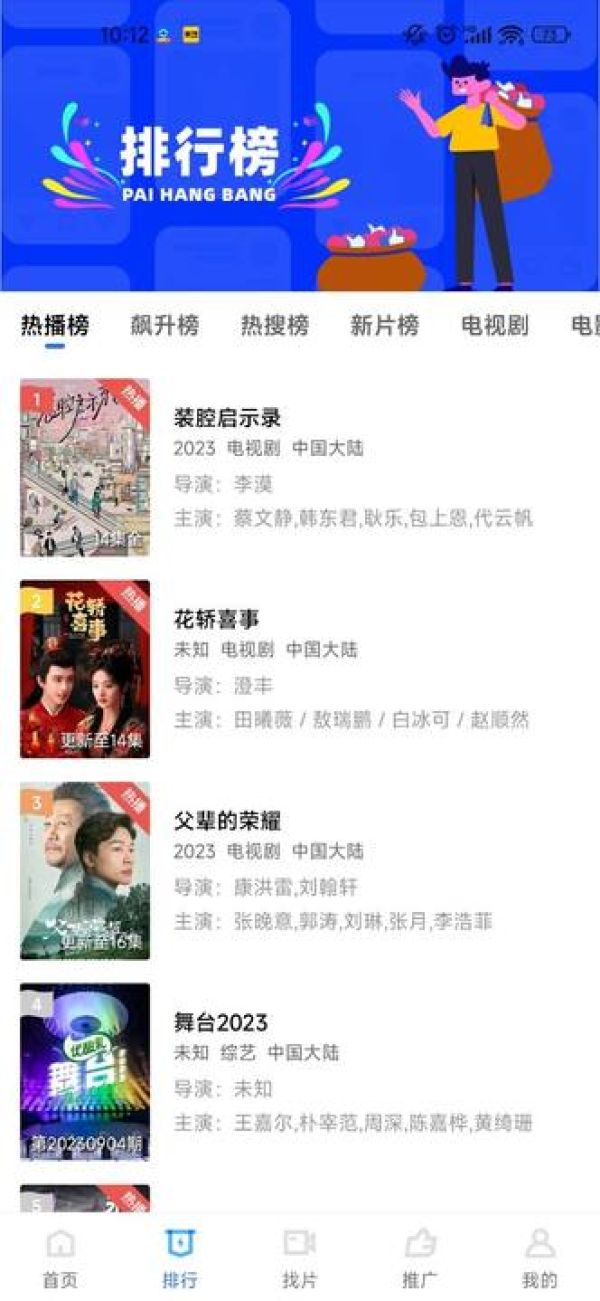Tap the 排行 bottom tab
The image size is (600, 1301).
point(180,1258)
